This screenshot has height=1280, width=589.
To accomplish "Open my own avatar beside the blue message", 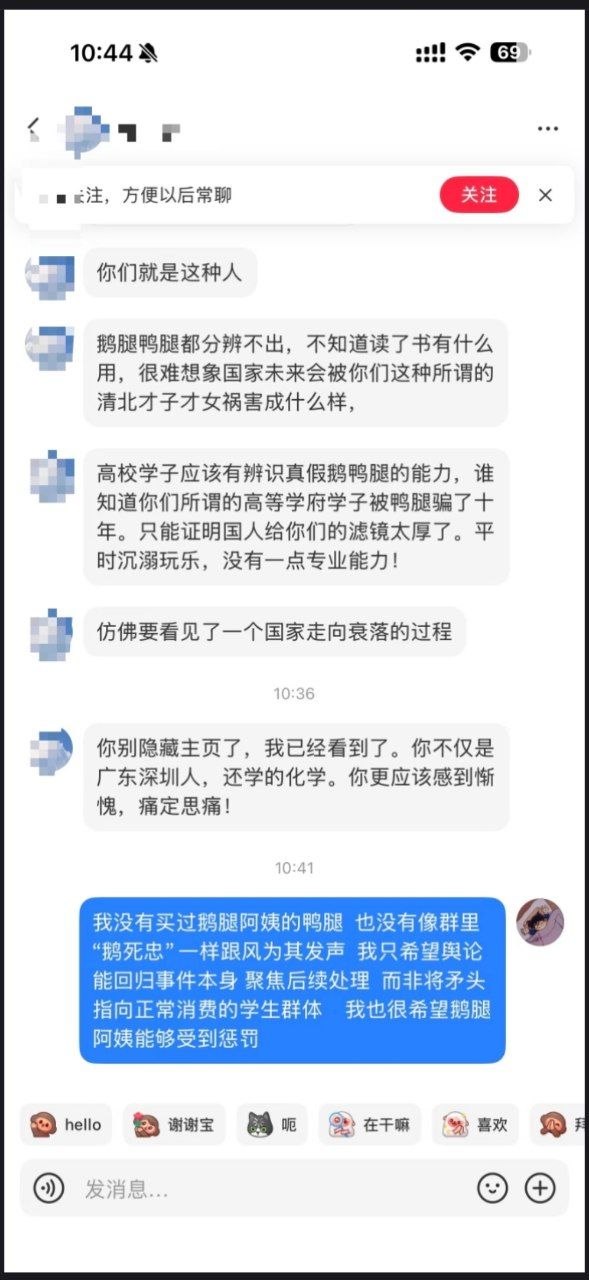I will click(540, 922).
